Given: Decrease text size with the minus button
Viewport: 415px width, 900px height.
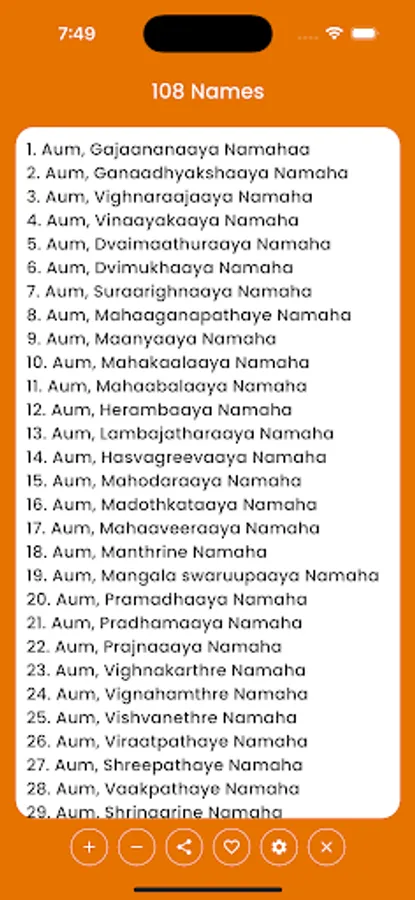Looking at the screenshot, I should 137,847.
